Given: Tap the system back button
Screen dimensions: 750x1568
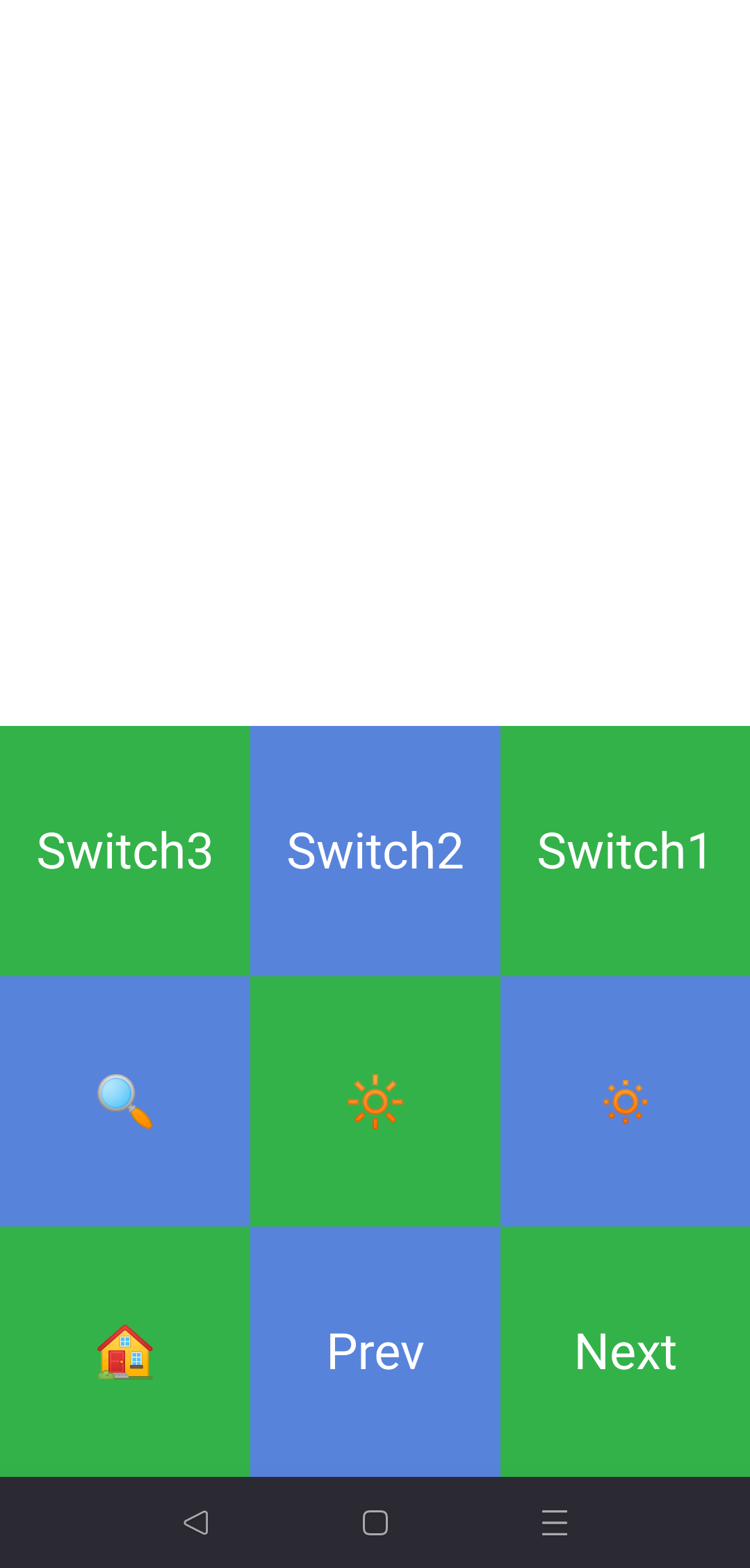Looking at the screenshot, I should (x=196, y=1522).
